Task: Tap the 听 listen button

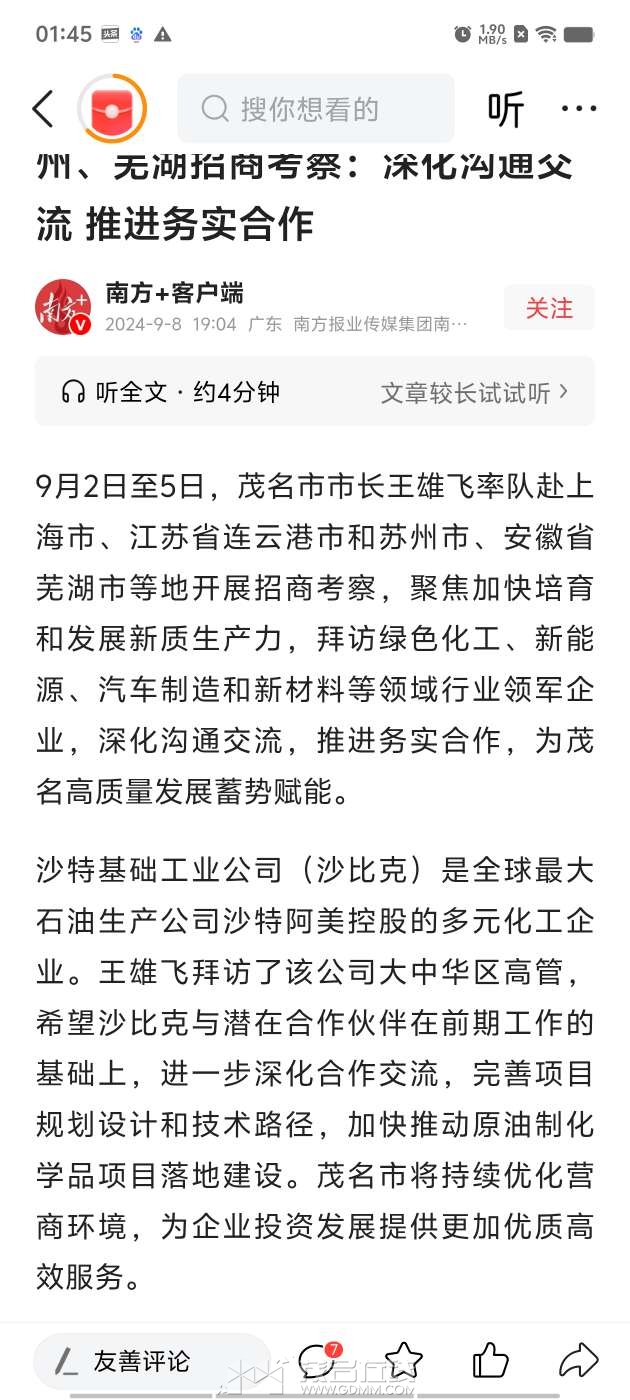Action: pyautogui.click(x=506, y=109)
